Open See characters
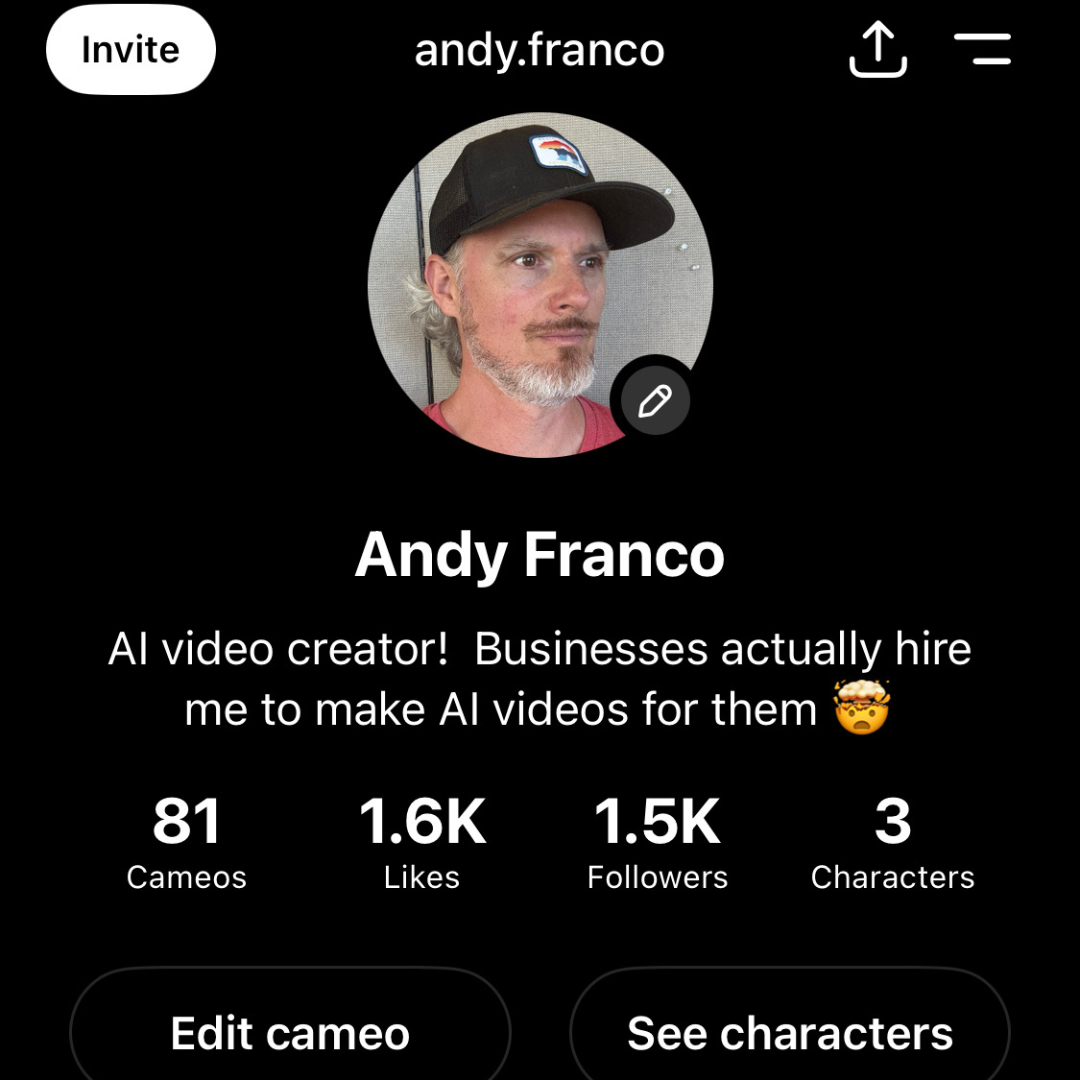Screen dimensions: 1080x1080 [x=790, y=1033]
